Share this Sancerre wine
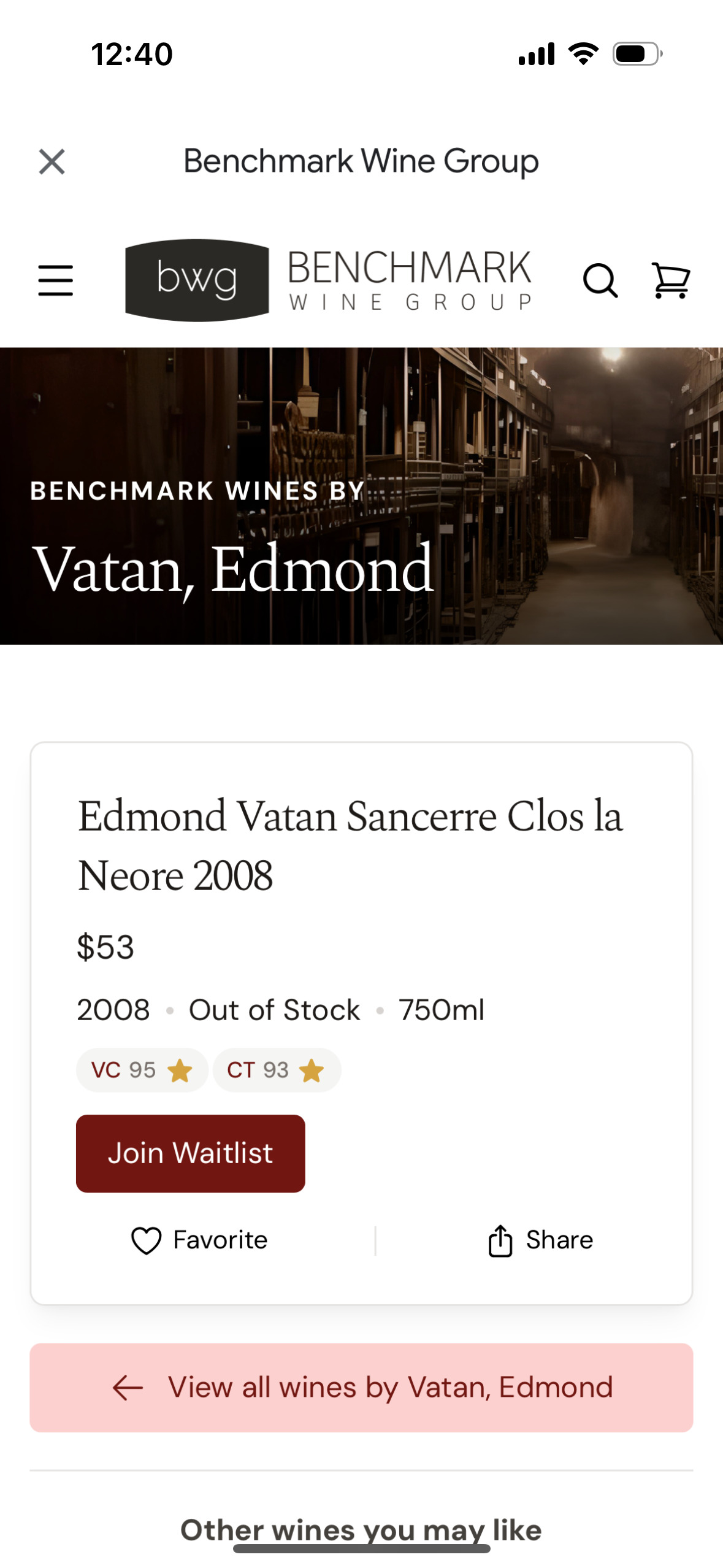The width and height of the screenshot is (723, 1568). click(x=540, y=1240)
